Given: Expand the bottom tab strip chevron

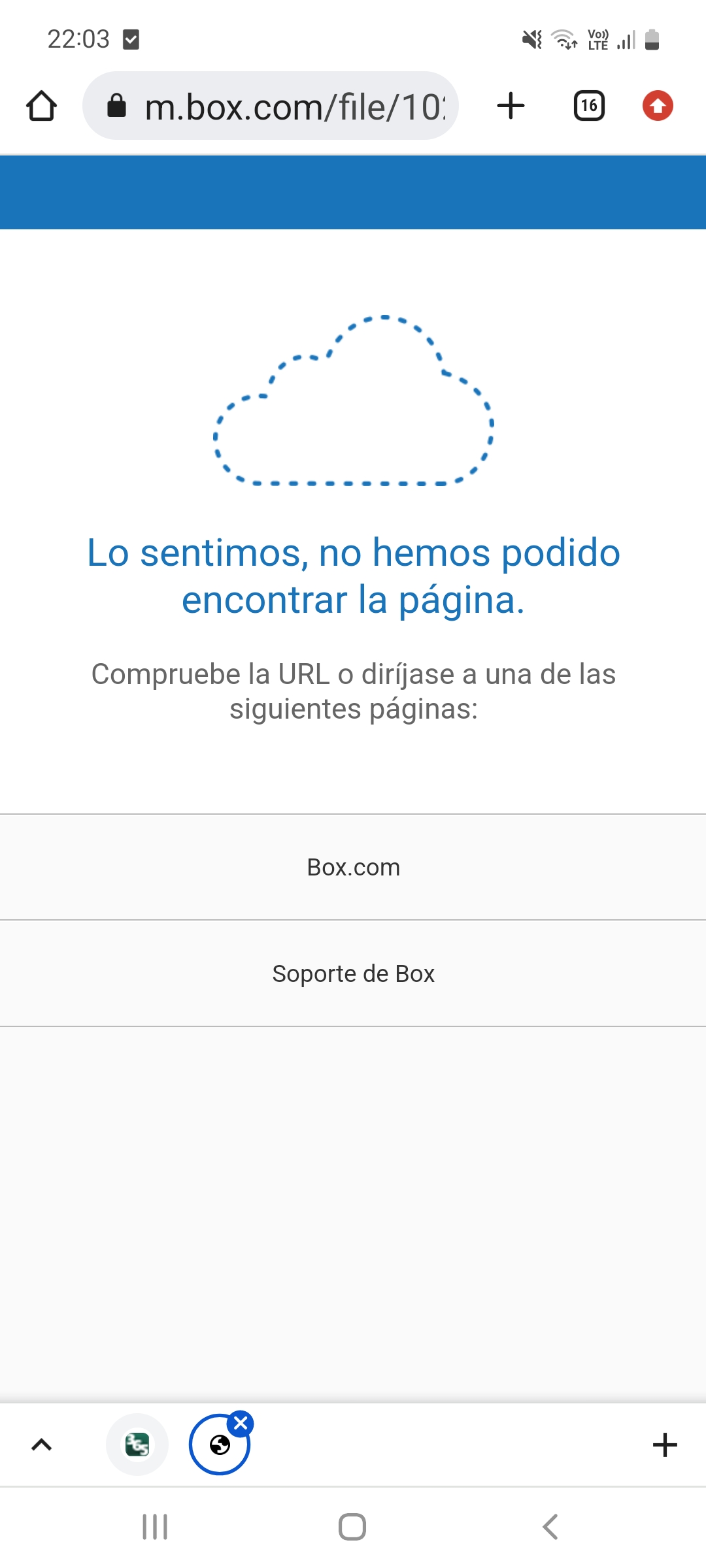Looking at the screenshot, I should coord(41,1445).
